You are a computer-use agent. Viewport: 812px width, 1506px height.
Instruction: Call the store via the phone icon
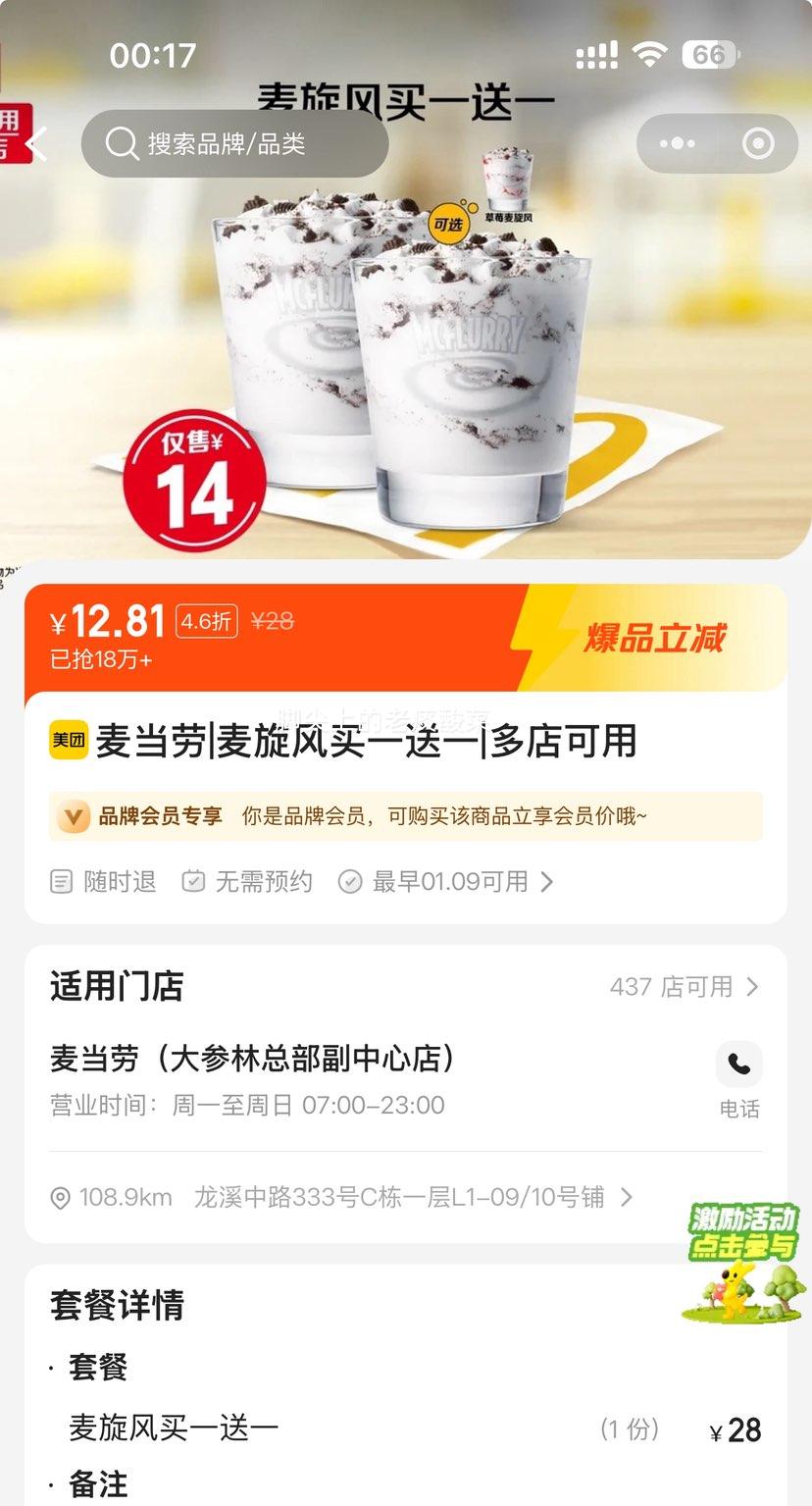click(x=739, y=1065)
